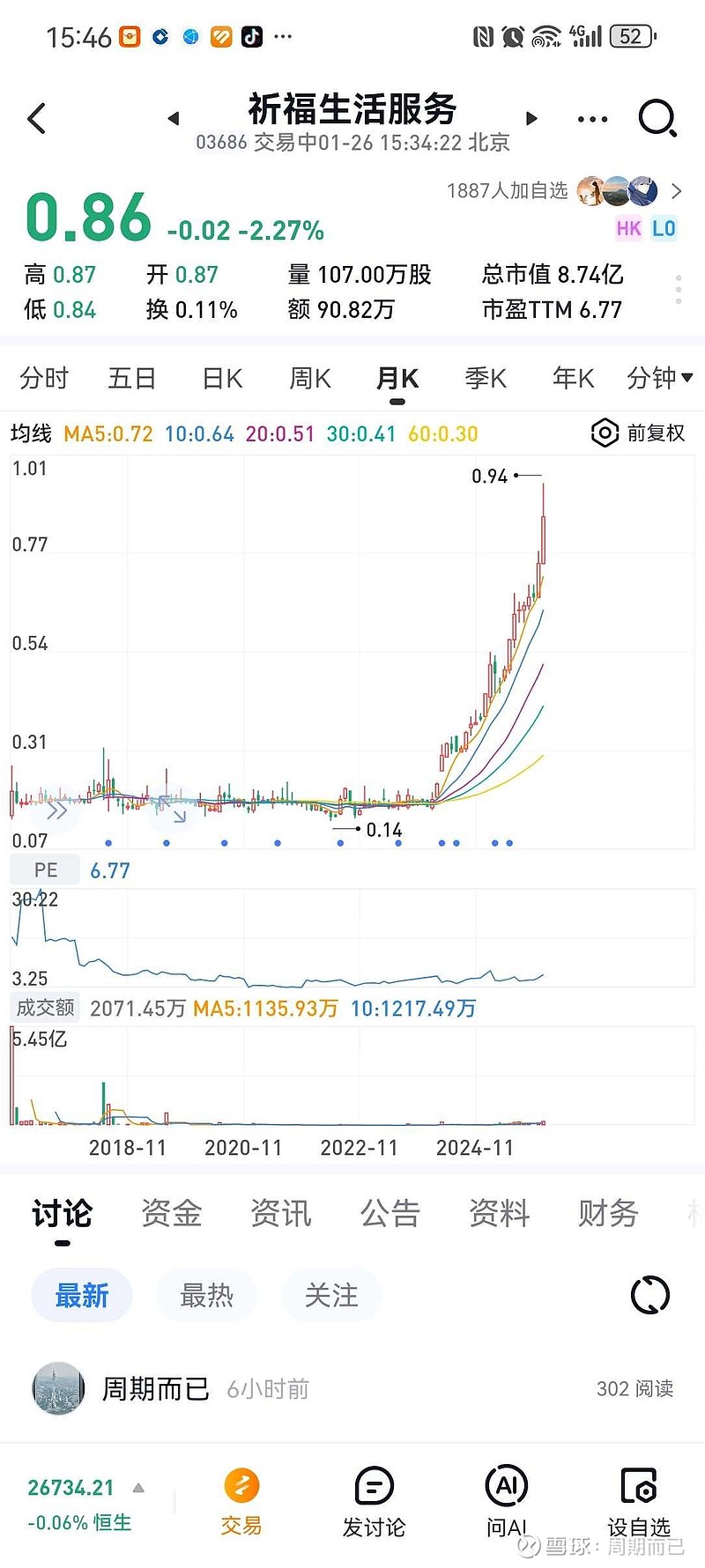705x1568 pixels.
Task: Switch comments to 最热 hottest
Action: pyautogui.click(x=207, y=1295)
